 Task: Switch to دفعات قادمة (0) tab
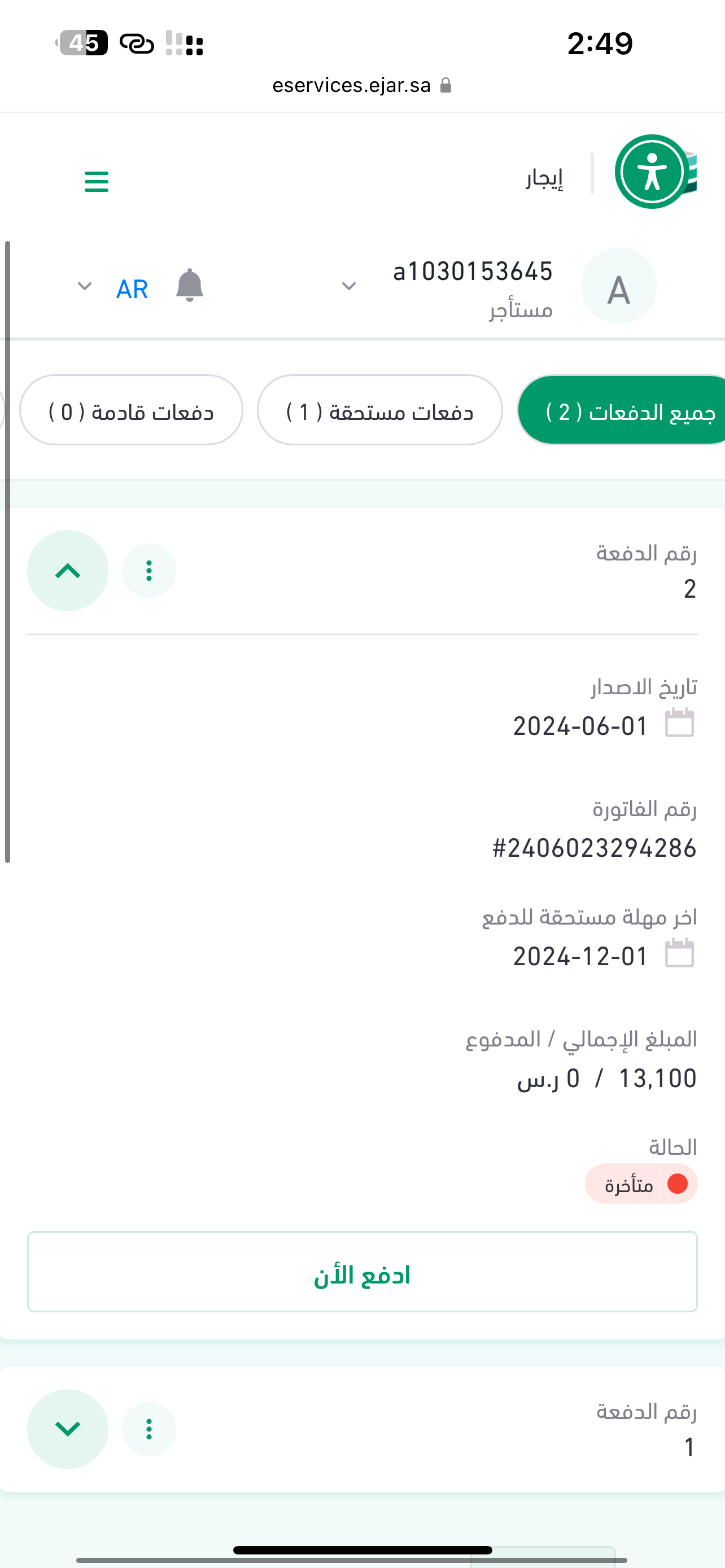point(132,411)
